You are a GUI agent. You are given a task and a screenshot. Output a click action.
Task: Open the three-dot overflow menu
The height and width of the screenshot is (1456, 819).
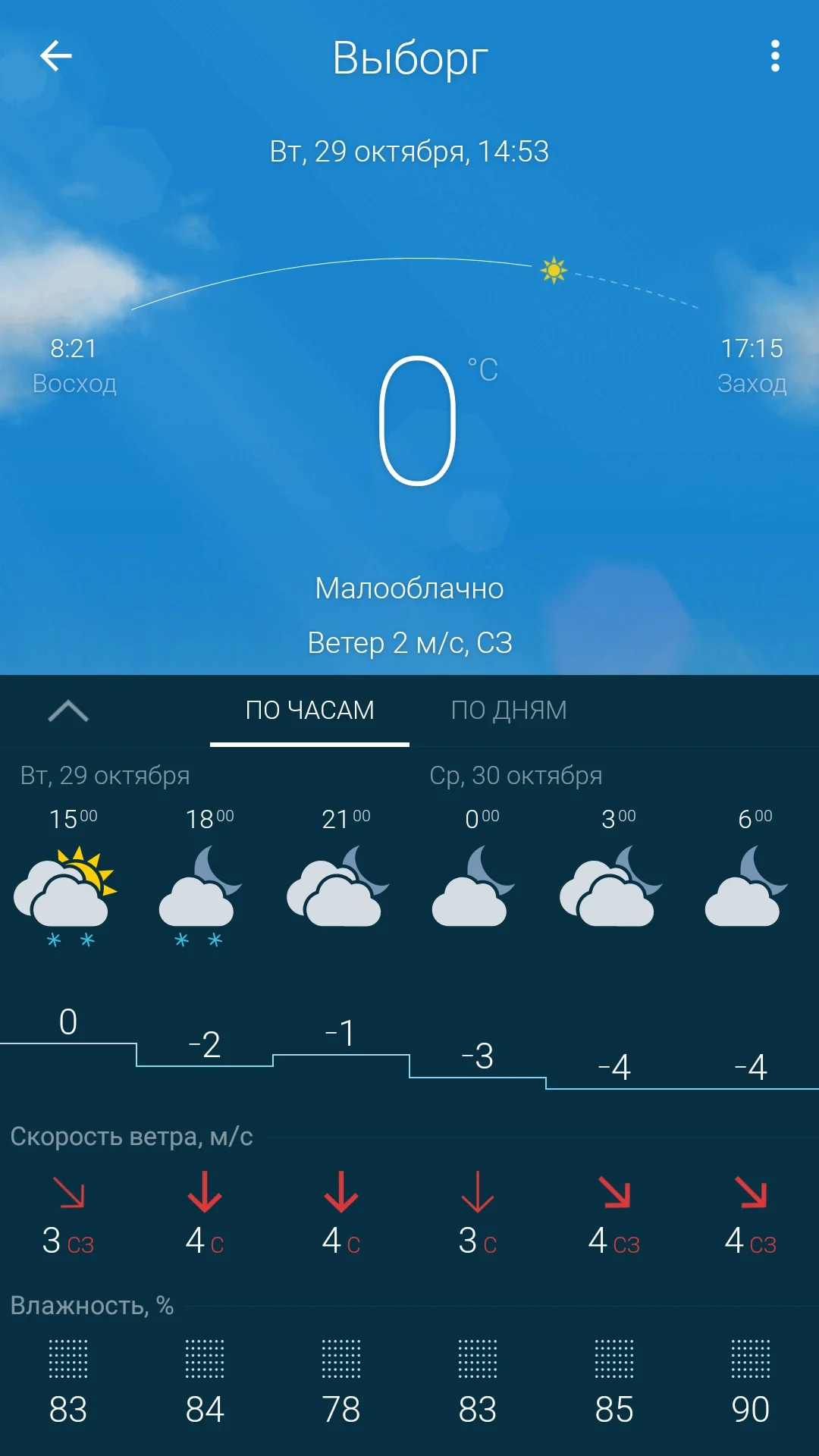(x=774, y=55)
